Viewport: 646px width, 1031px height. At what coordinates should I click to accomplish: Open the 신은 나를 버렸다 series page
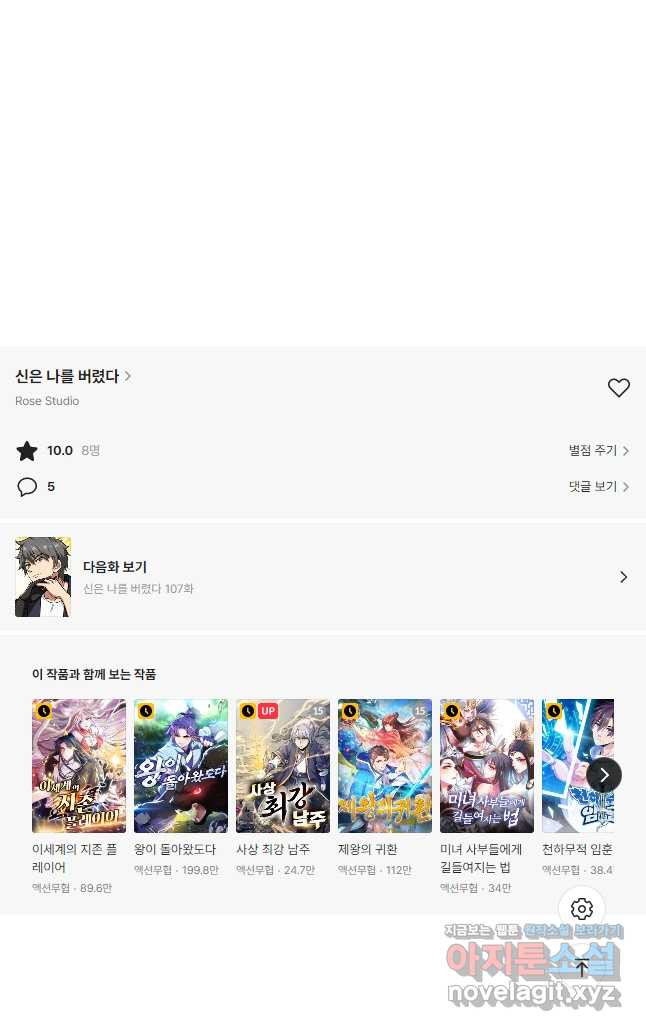(x=72, y=376)
